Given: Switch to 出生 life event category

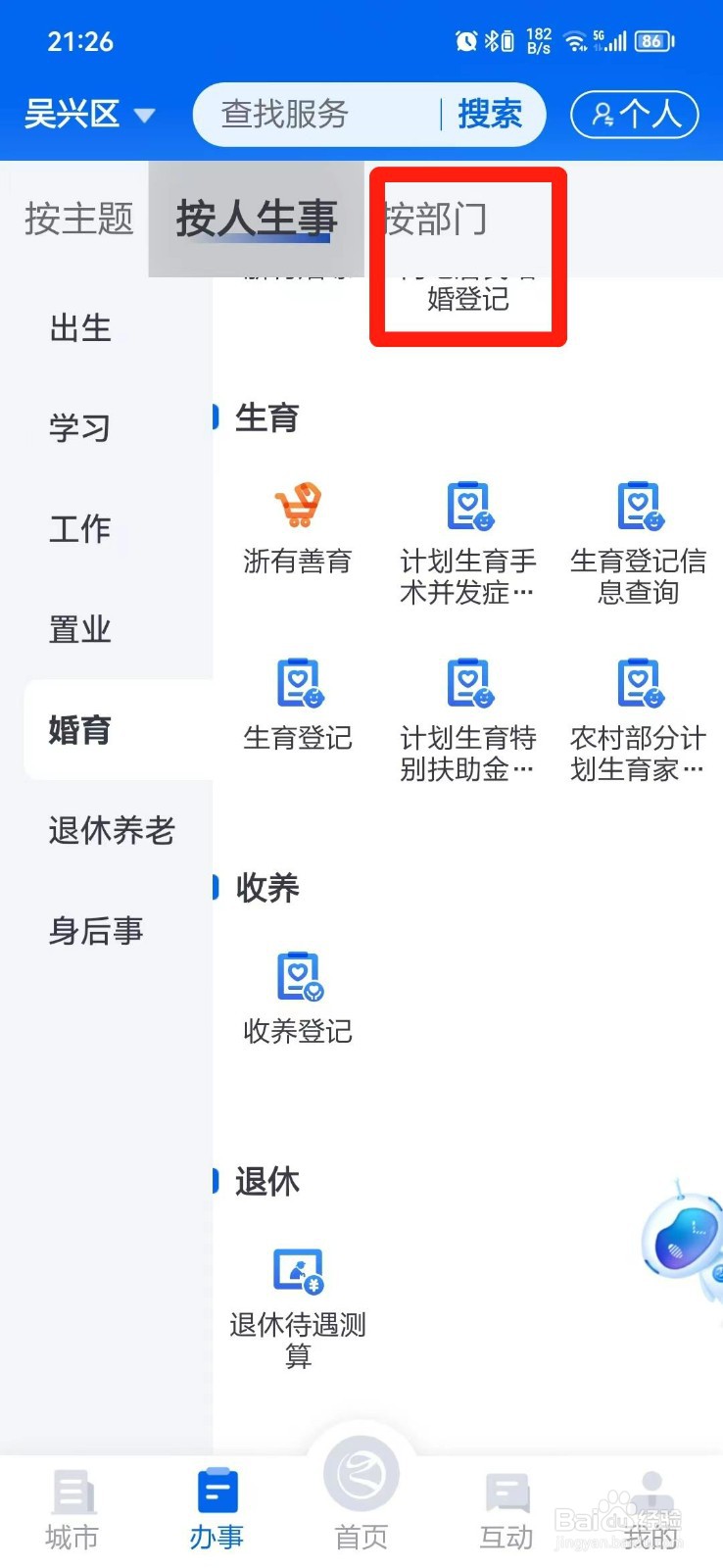Looking at the screenshot, I should pyautogui.click(x=79, y=328).
